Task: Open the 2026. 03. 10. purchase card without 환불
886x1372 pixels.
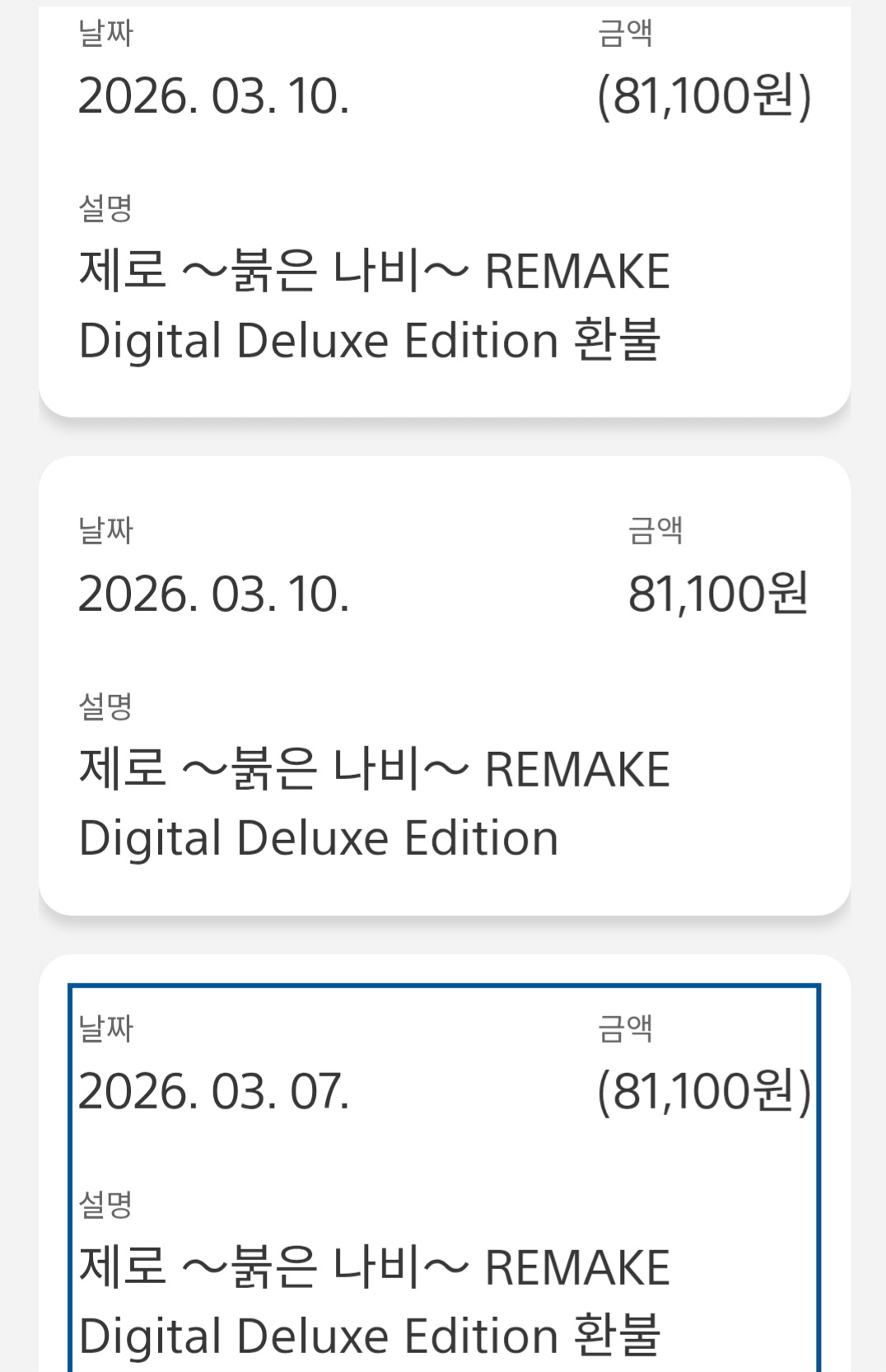Action: (444, 685)
